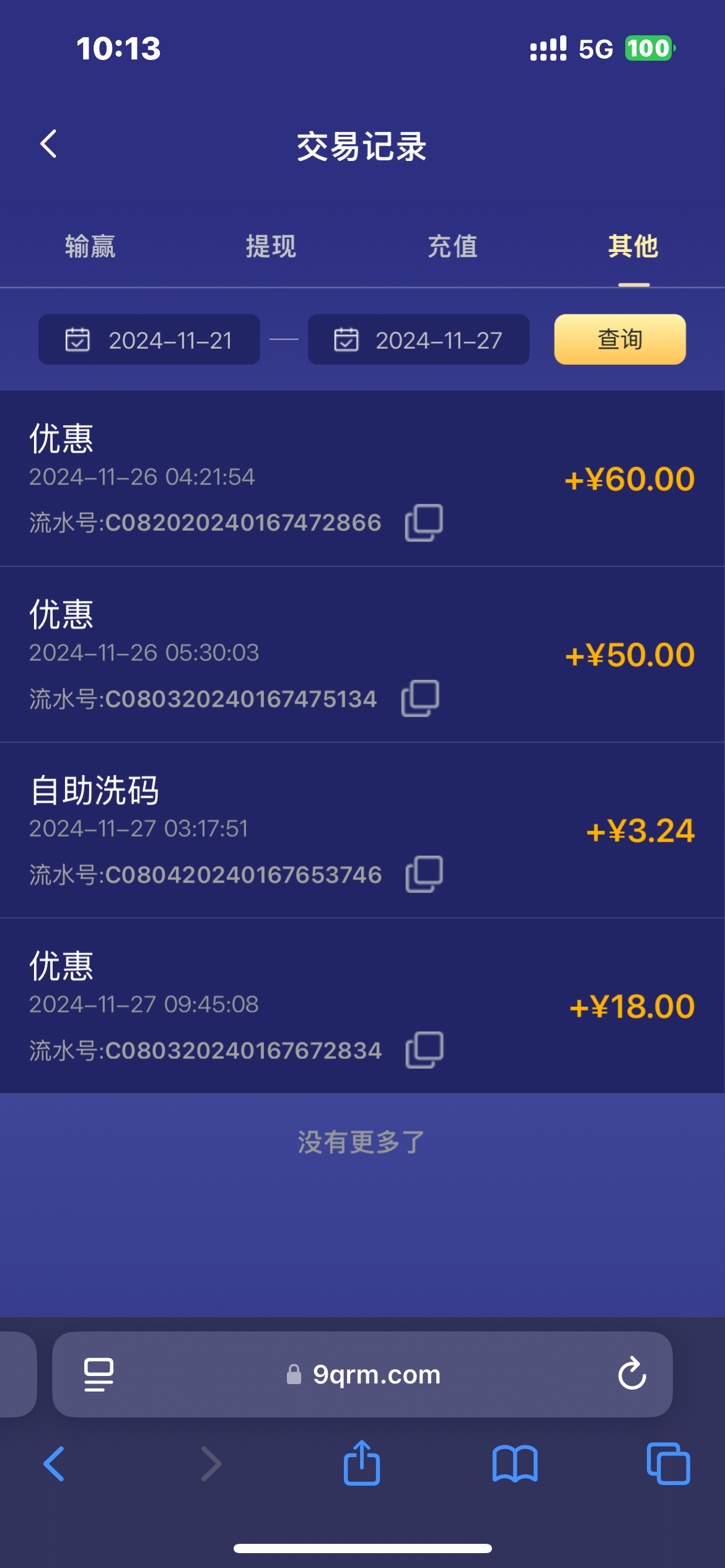Screen dimensions: 725x1568
Task: Reload the 9qrm.com page
Action: [x=632, y=1375]
